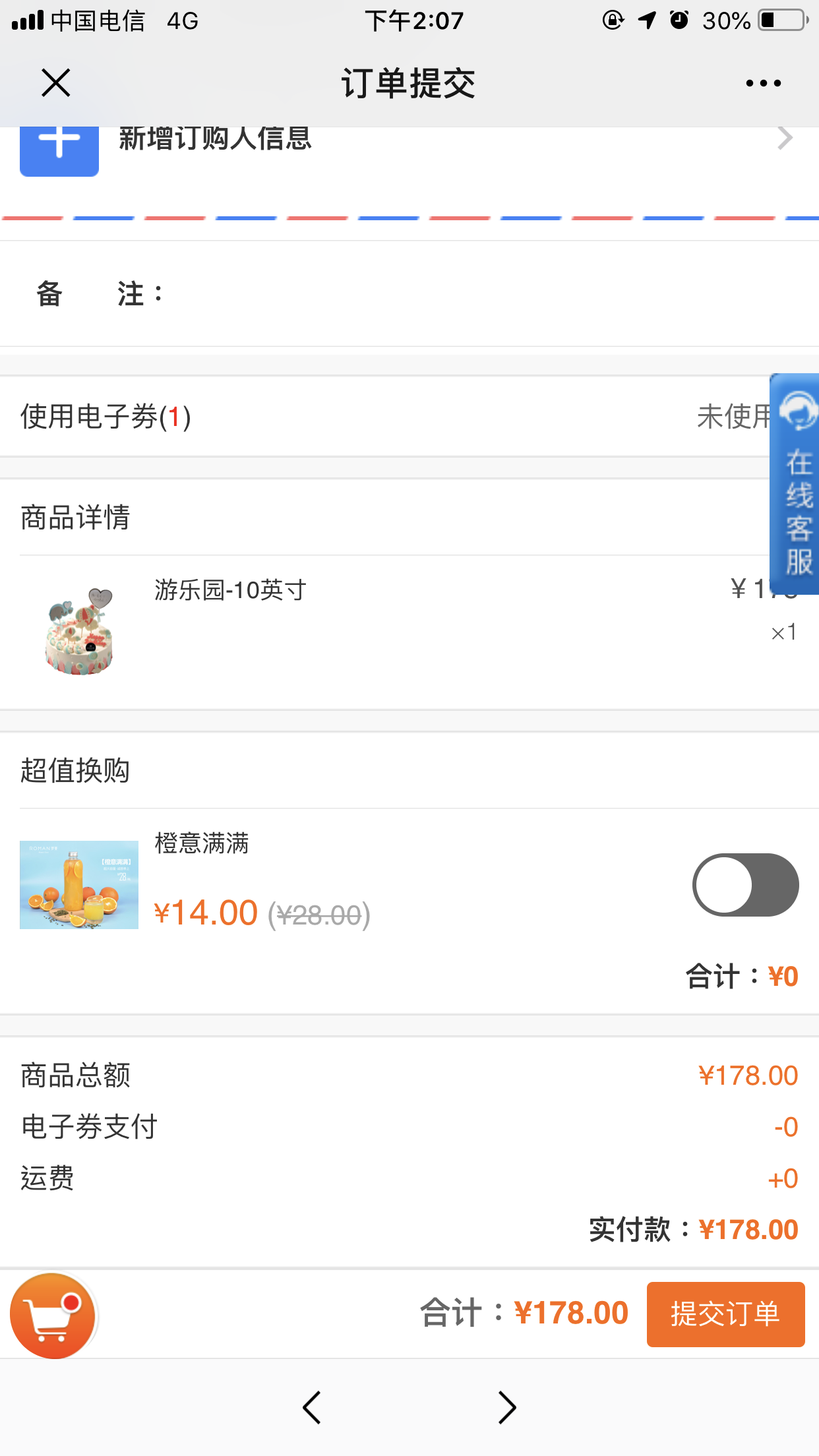
Task: Tap the 备注 remarks field
Action: coord(462,294)
